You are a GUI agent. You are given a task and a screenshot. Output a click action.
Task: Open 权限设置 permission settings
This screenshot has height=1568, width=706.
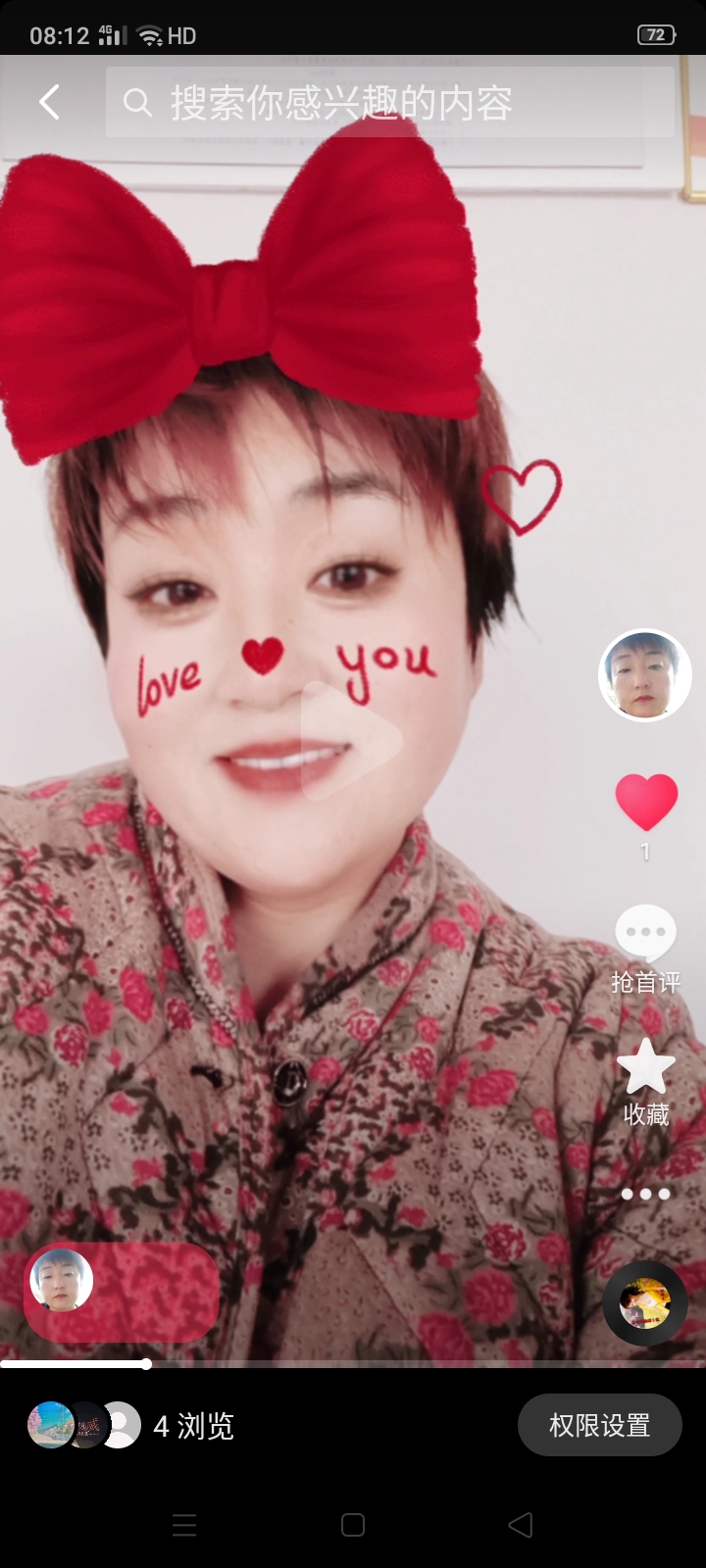[x=599, y=1425]
